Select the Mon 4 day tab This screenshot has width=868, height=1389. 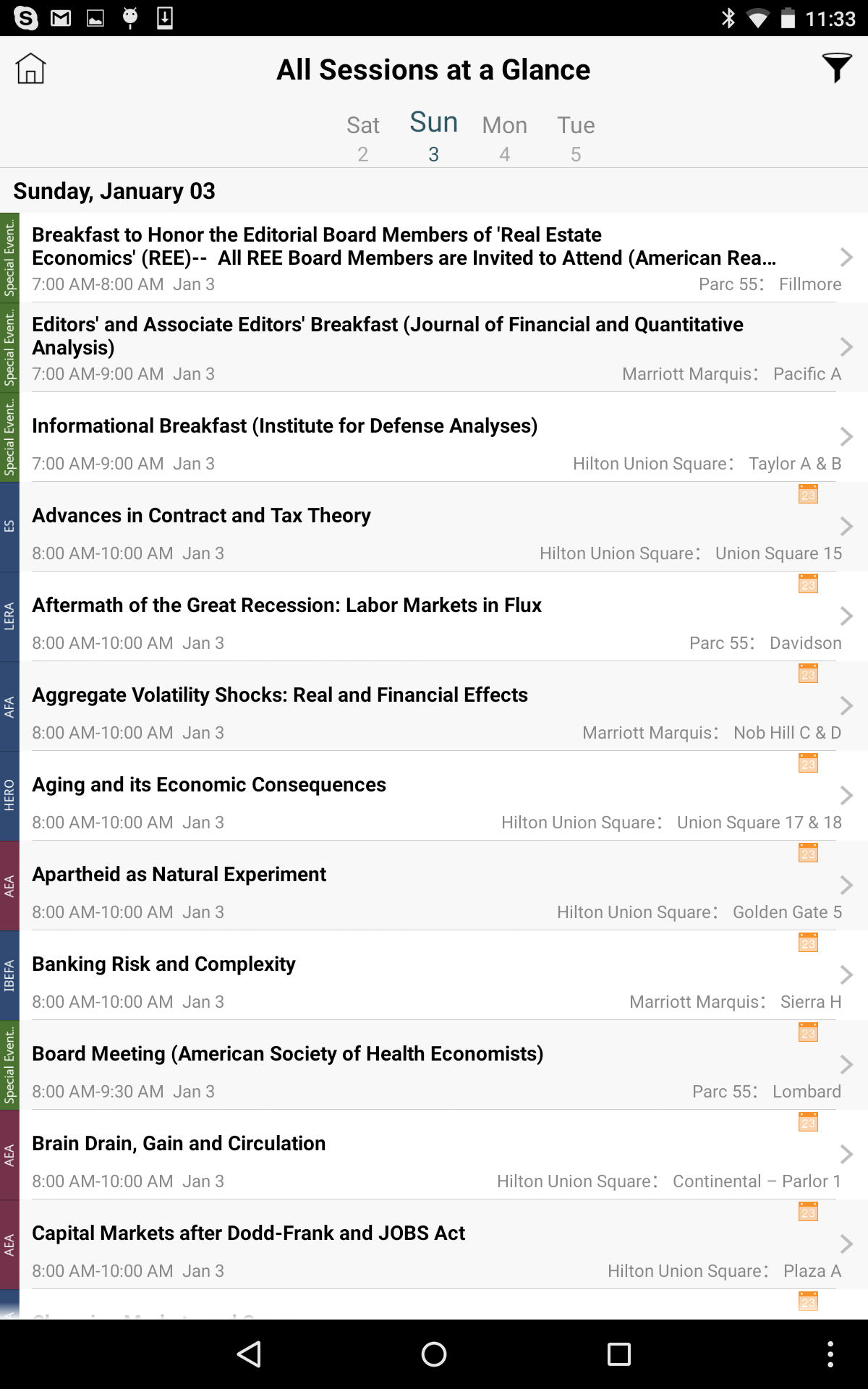504,137
